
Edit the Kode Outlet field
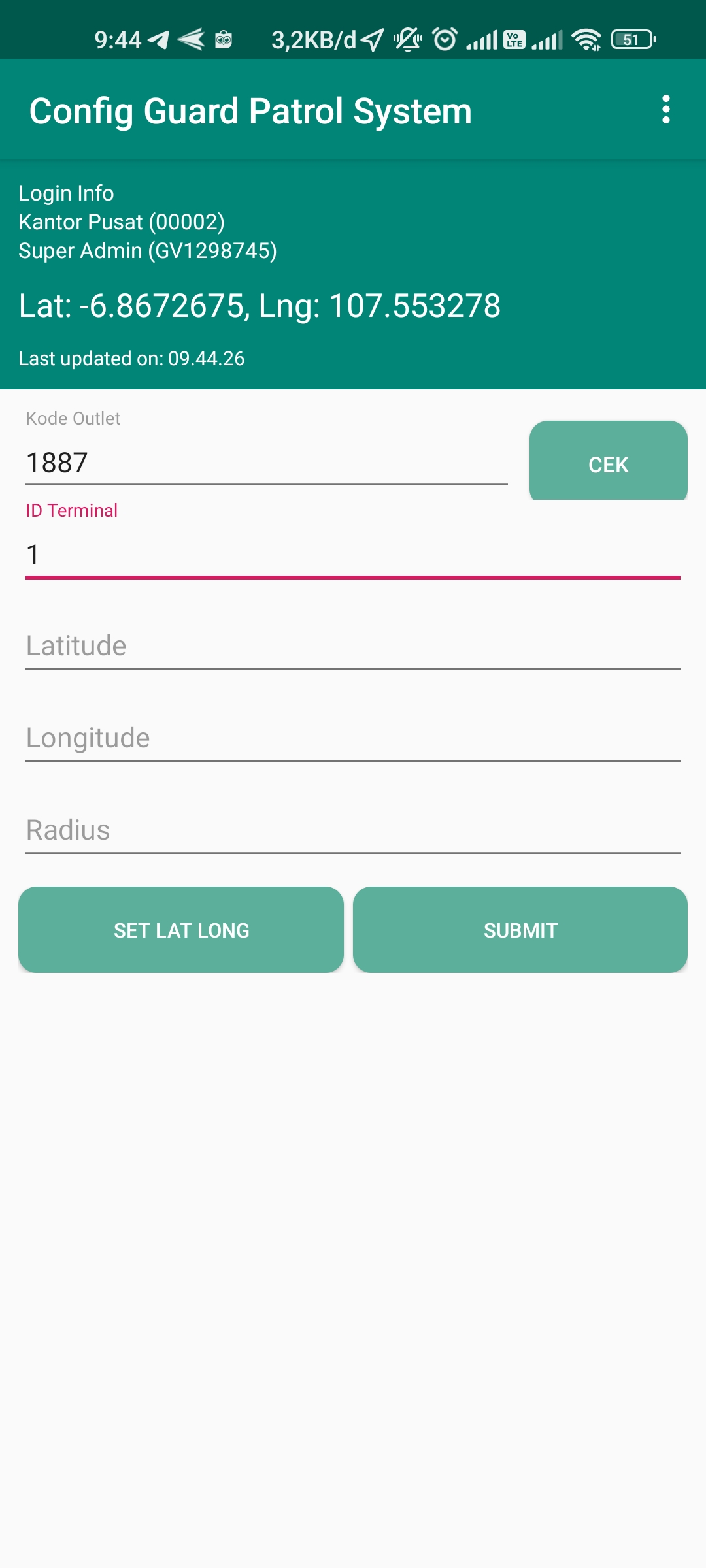pyautogui.click(x=266, y=463)
